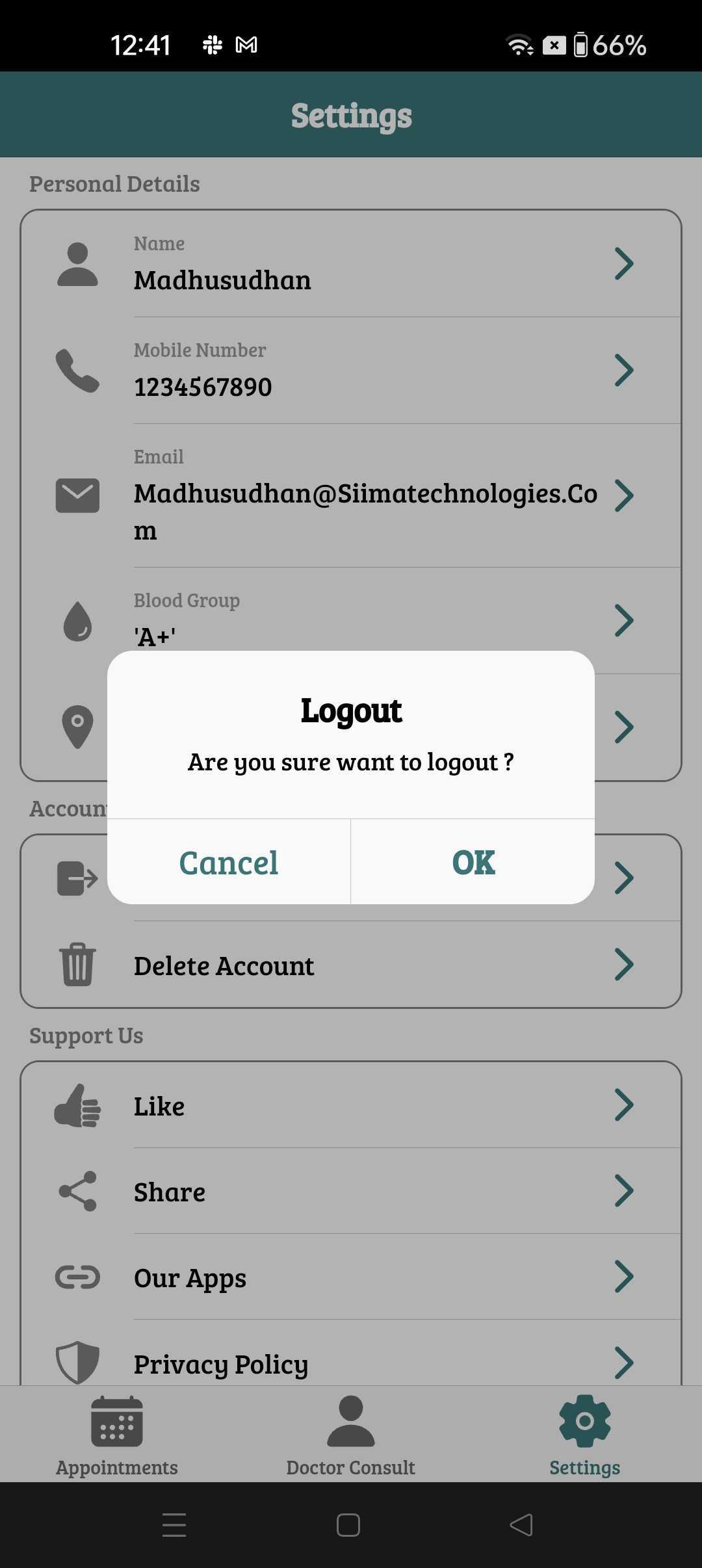Open the Email row
The height and width of the screenshot is (1568, 702).
351,495
